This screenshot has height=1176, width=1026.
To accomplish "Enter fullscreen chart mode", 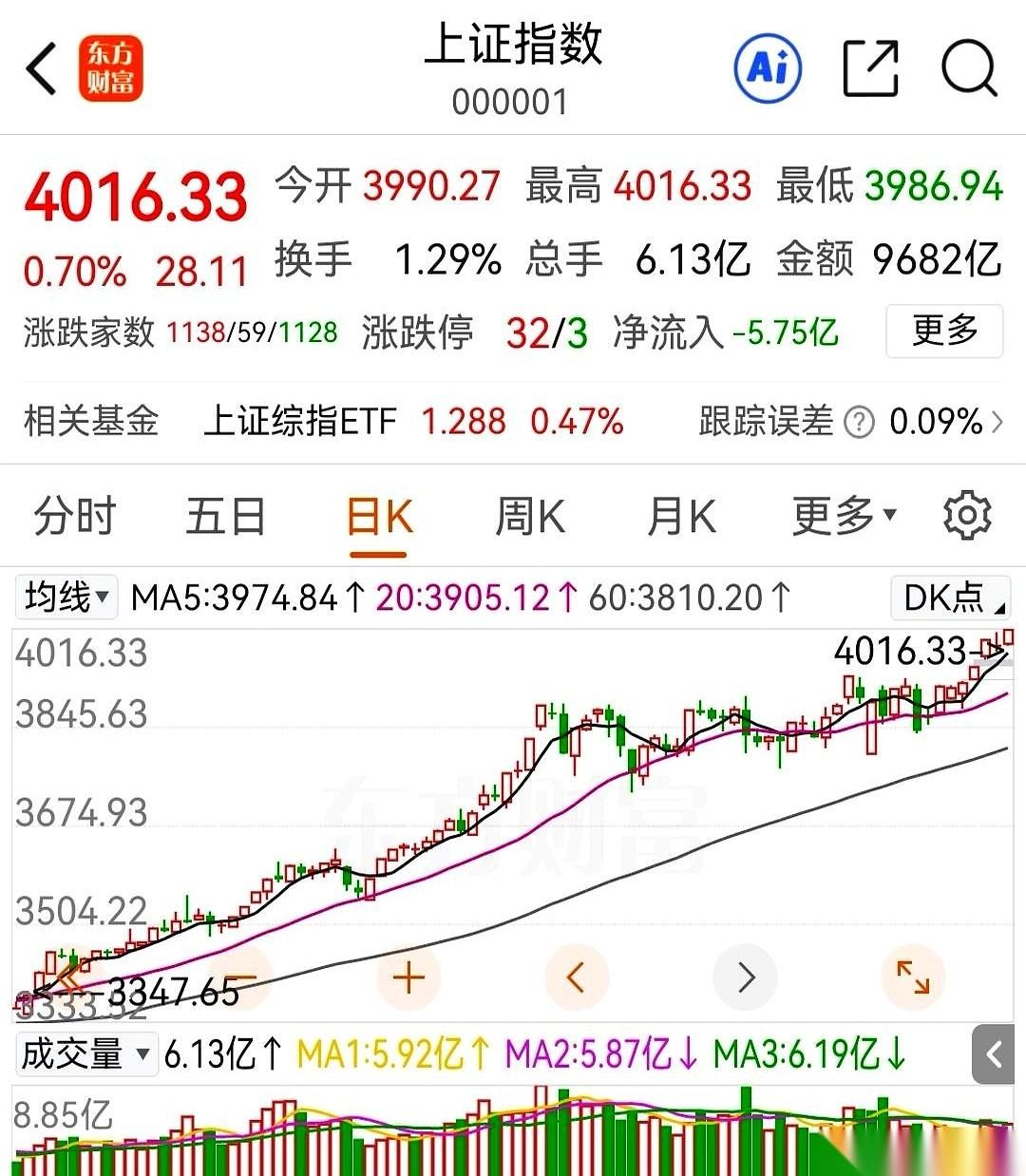I will tap(912, 977).
